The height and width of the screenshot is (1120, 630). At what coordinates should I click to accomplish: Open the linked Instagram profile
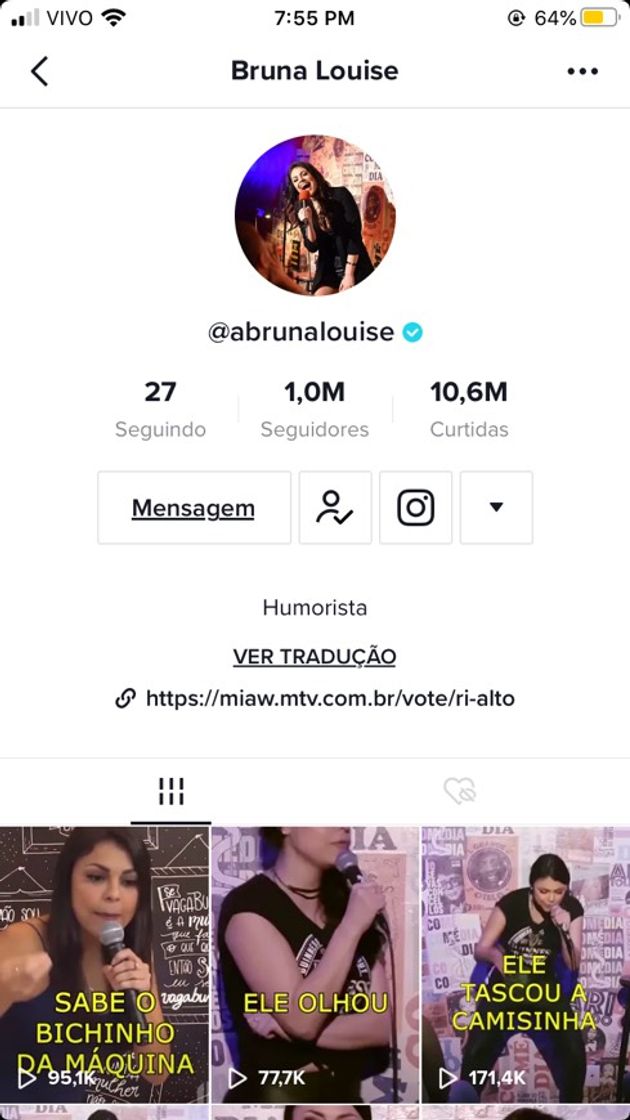416,508
